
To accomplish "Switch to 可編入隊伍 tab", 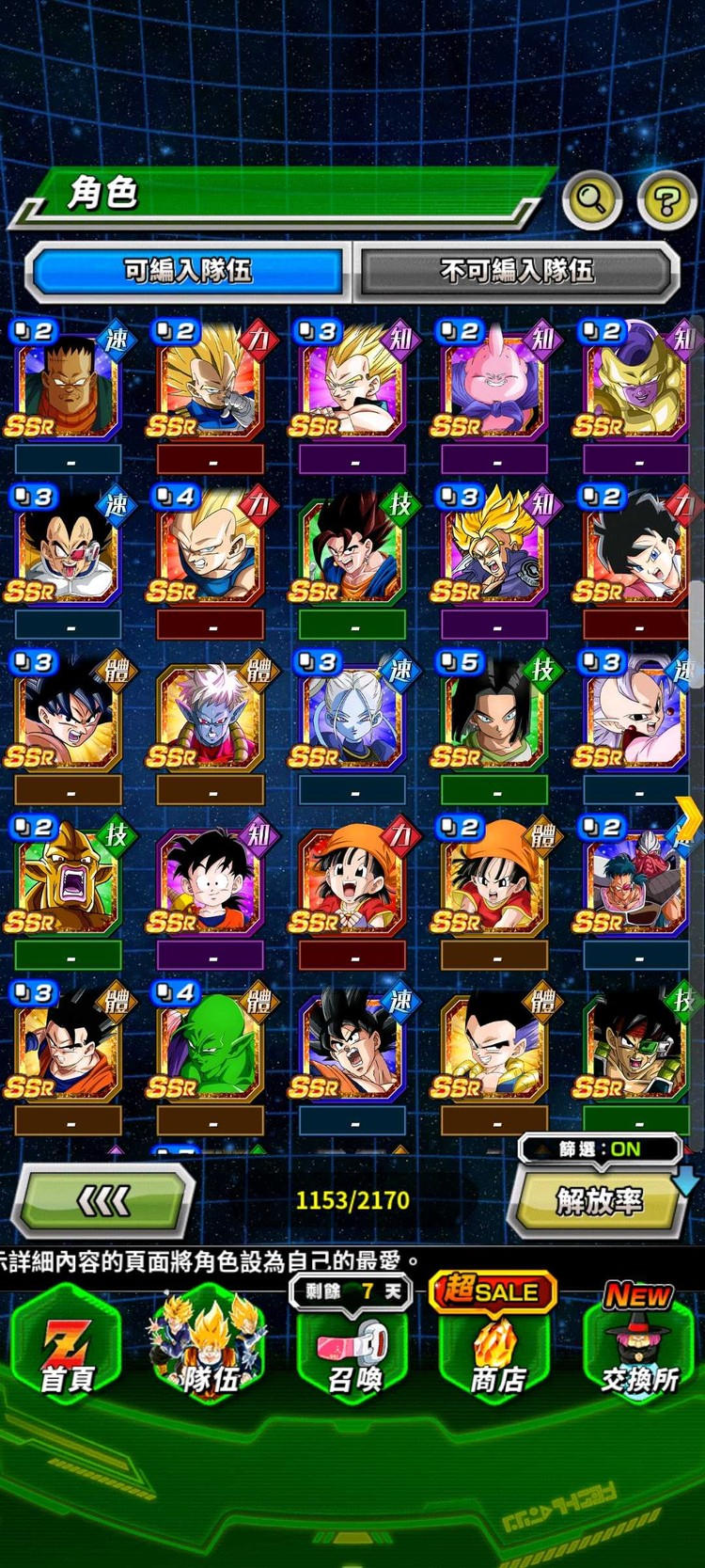I will 188,271.
